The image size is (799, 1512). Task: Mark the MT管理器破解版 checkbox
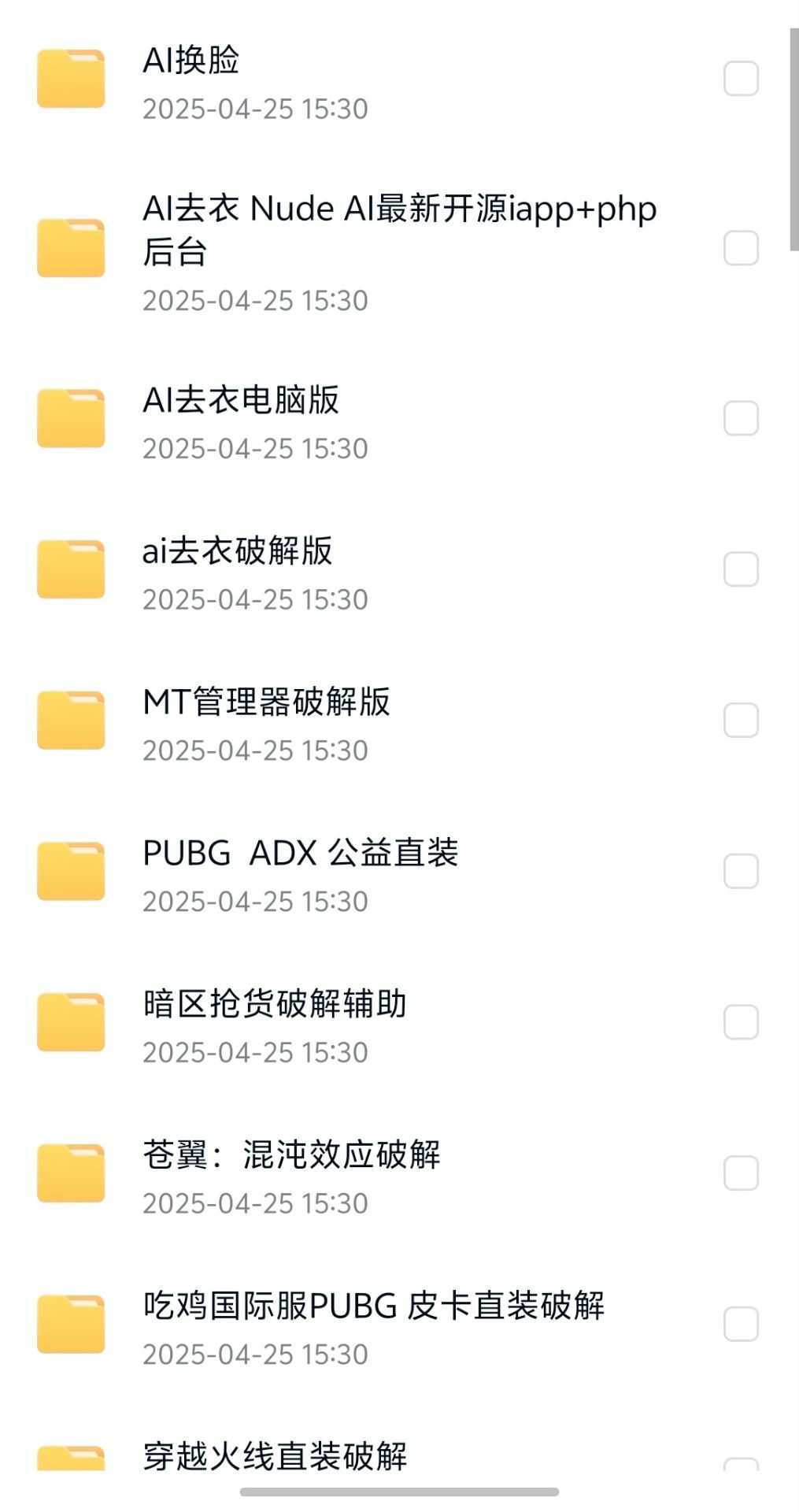pos(741,721)
